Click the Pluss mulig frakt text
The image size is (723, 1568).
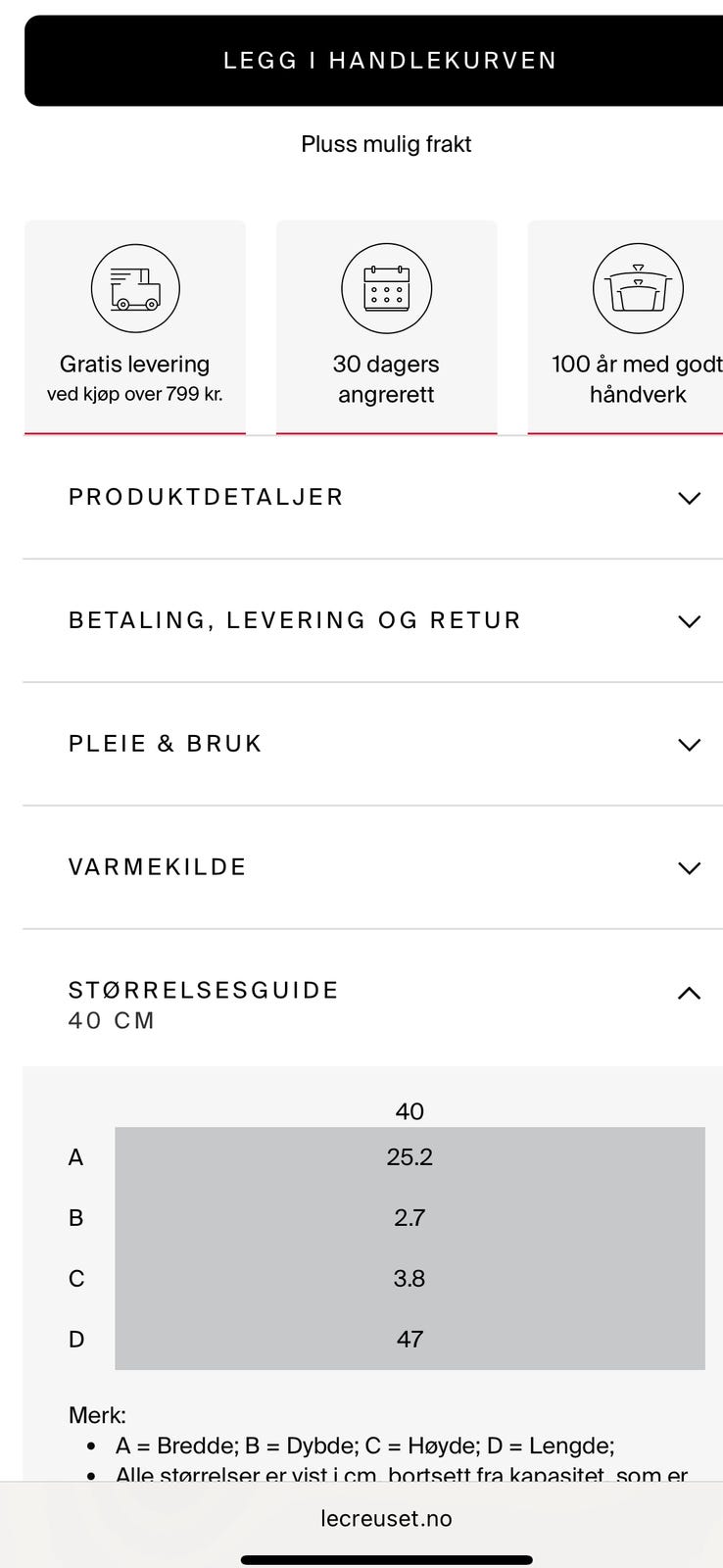point(386,144)
